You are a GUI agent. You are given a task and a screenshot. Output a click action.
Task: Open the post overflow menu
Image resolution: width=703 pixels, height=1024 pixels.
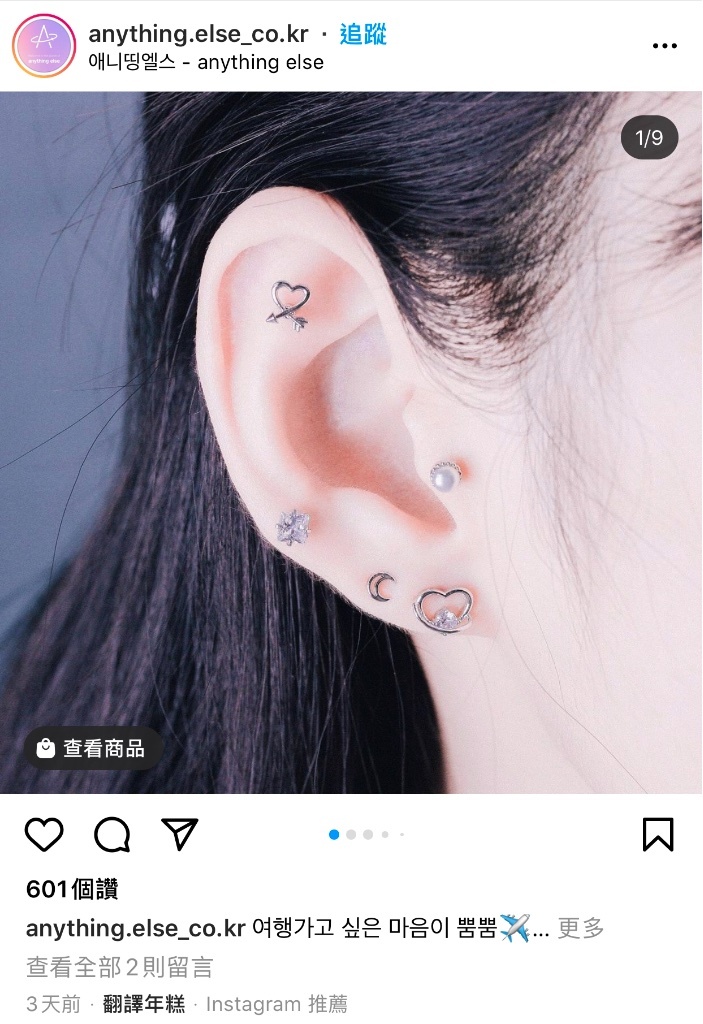pos(665,46)
